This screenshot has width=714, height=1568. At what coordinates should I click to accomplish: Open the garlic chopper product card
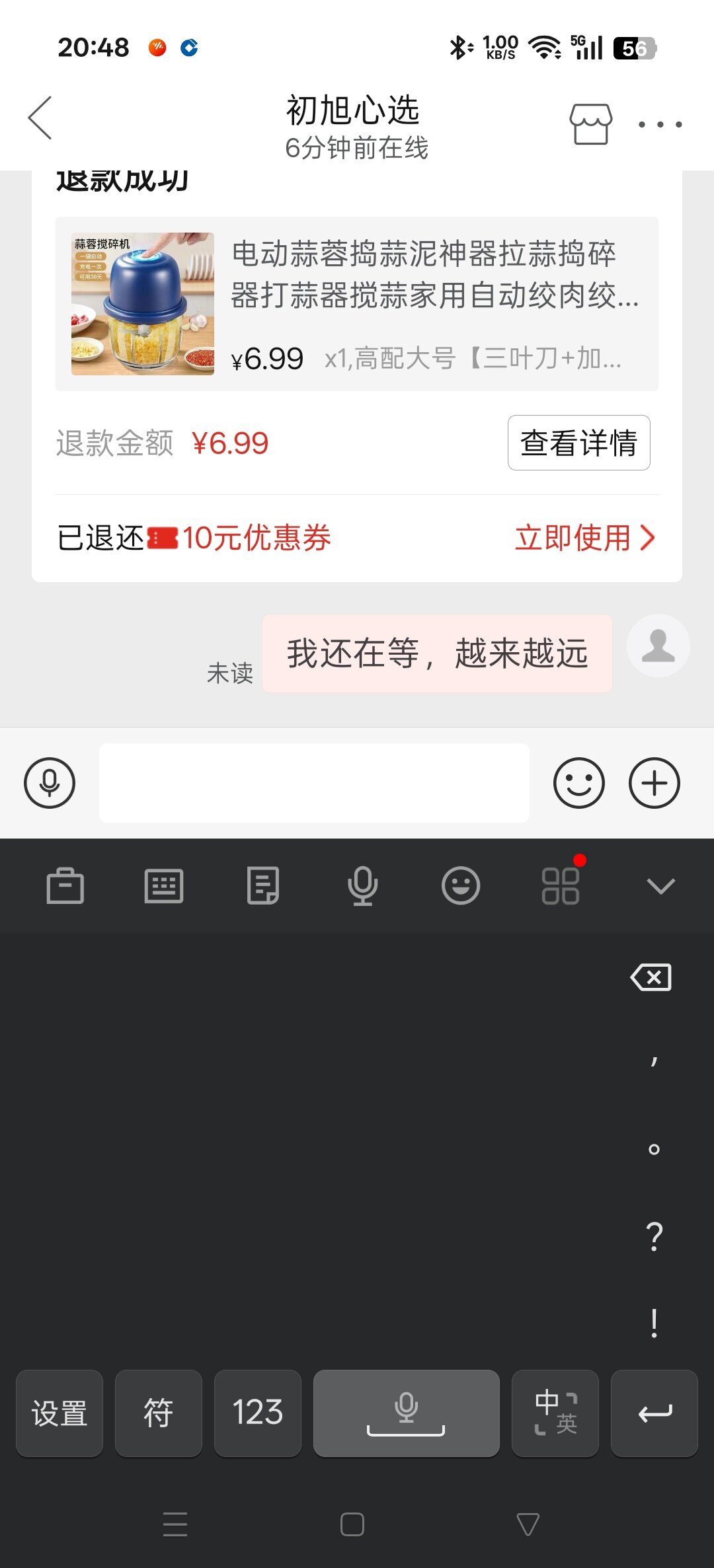point(356,304)
